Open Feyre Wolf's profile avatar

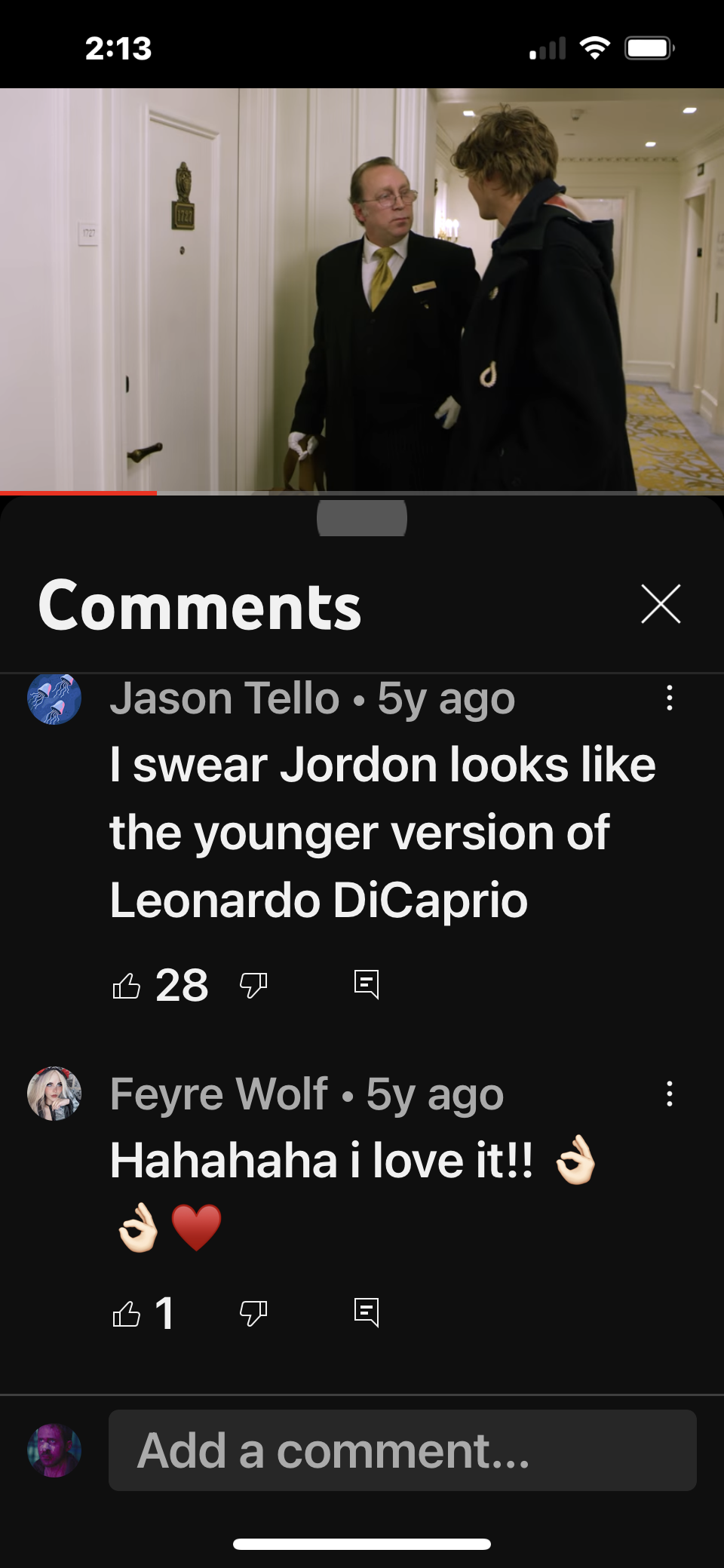tap(54, 1094)
